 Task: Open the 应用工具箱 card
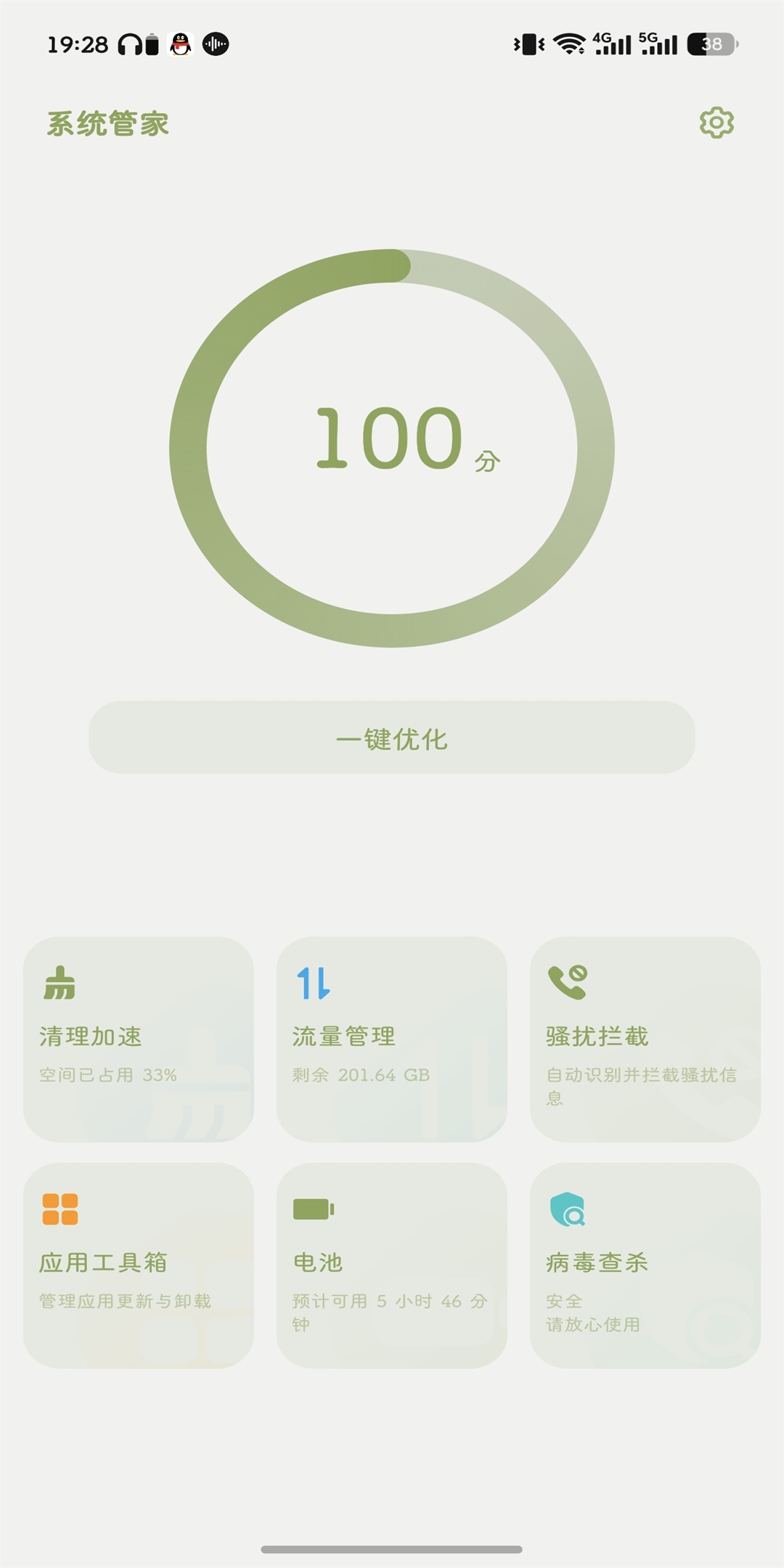coord(139,1265)
